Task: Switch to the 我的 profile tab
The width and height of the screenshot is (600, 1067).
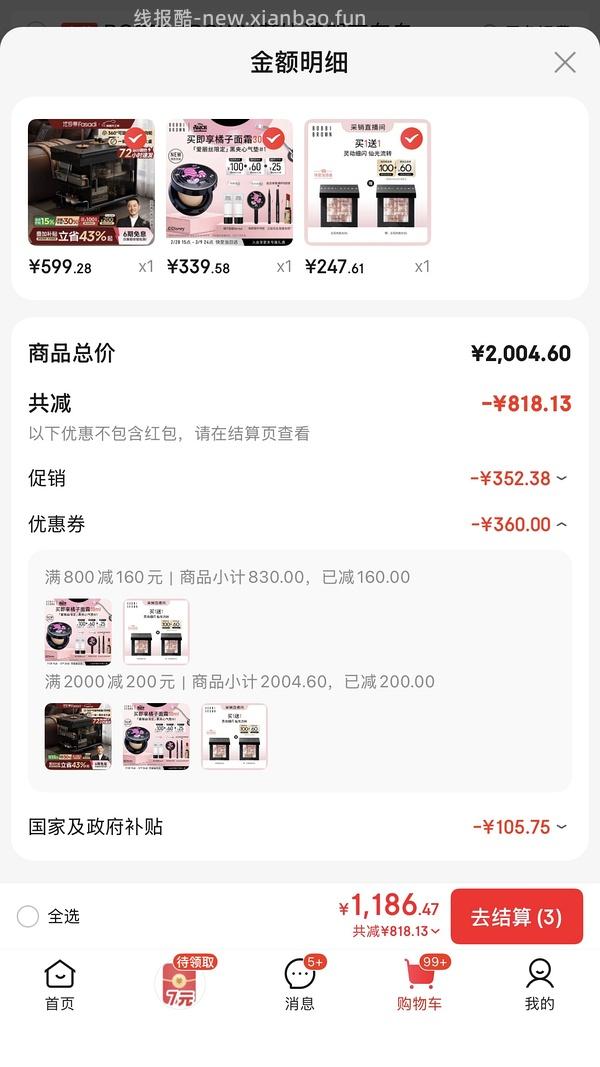Action: pos(540,985)
